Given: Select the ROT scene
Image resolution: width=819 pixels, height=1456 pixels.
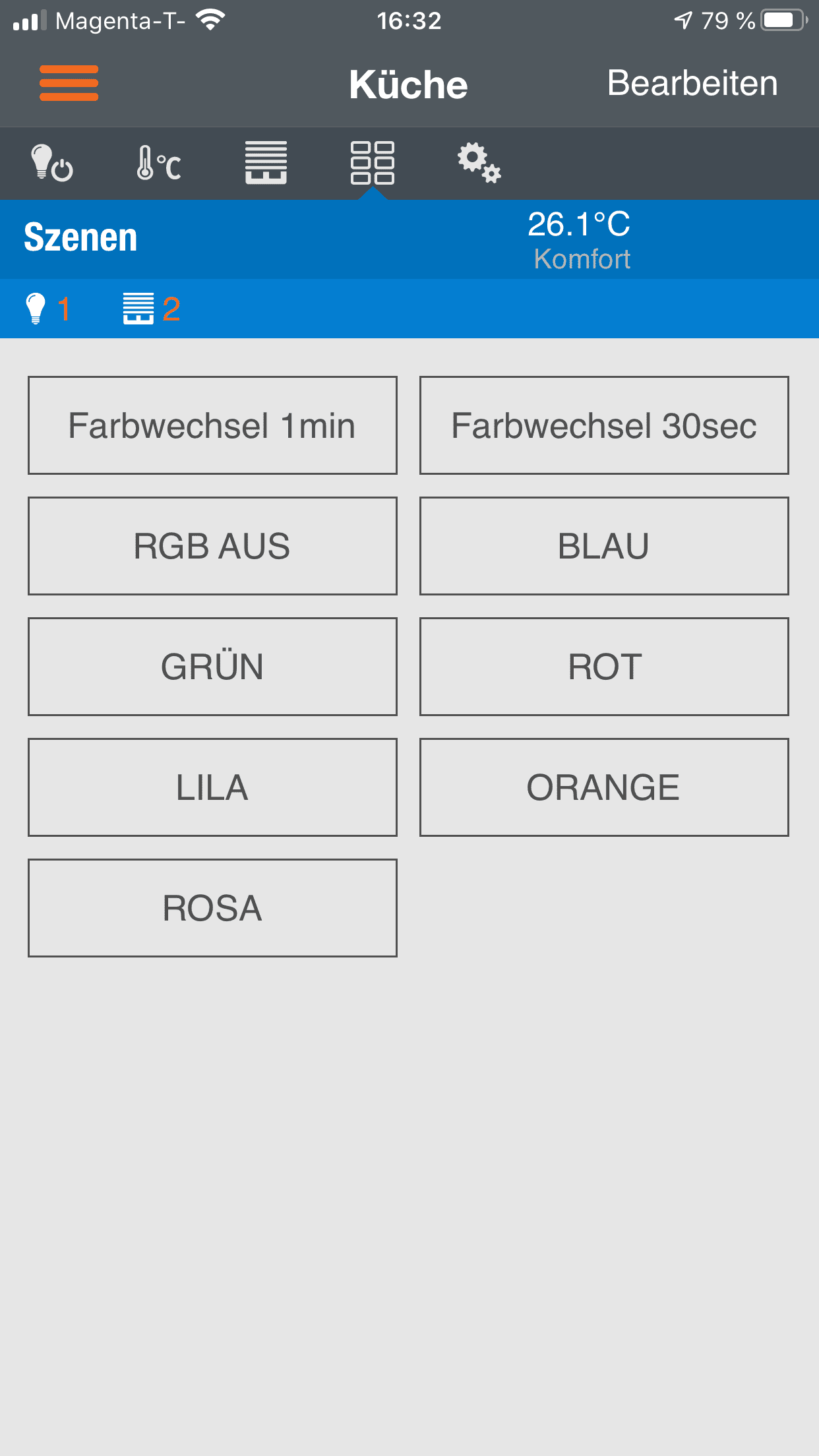Looking at the screenshot, I should (604, 667).
